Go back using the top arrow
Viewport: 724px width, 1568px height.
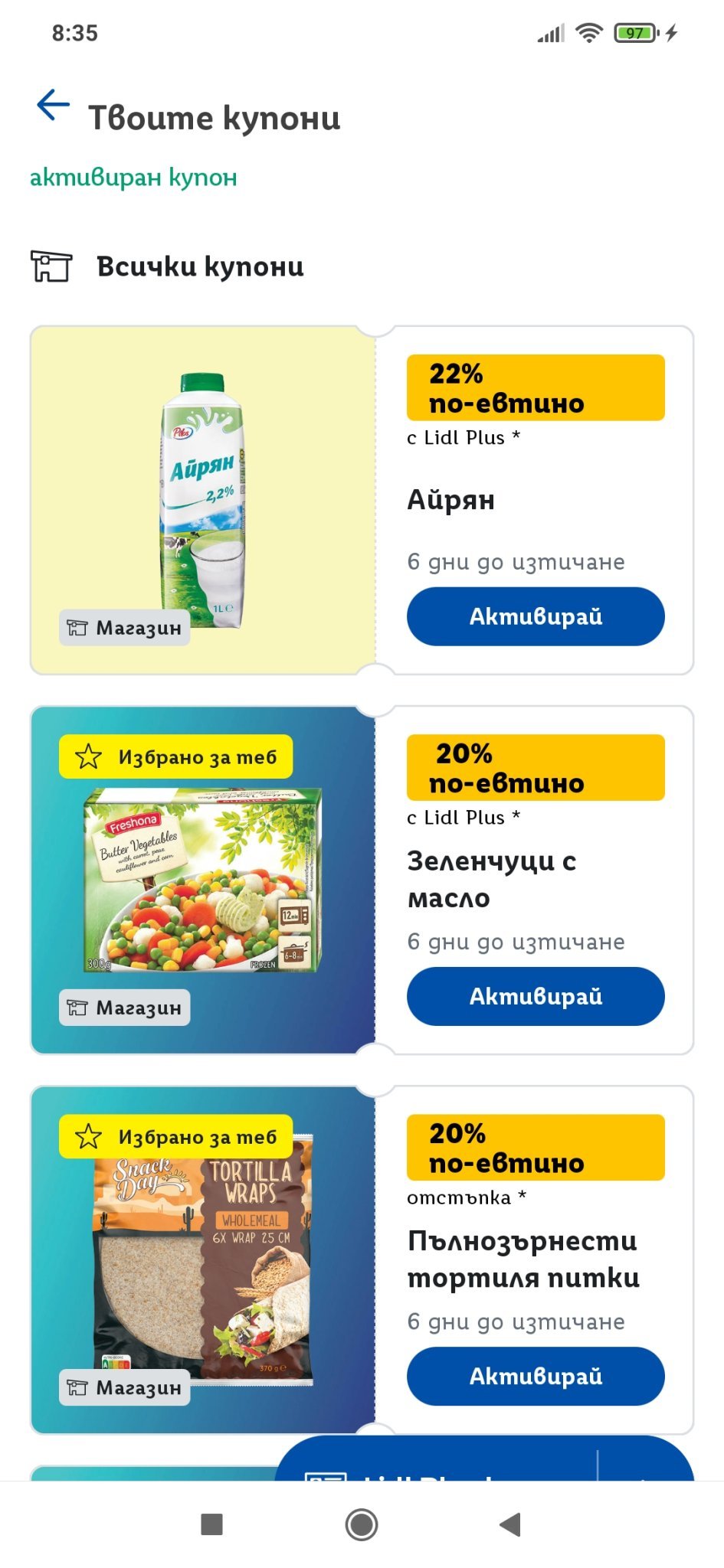(x=53, y=106)
